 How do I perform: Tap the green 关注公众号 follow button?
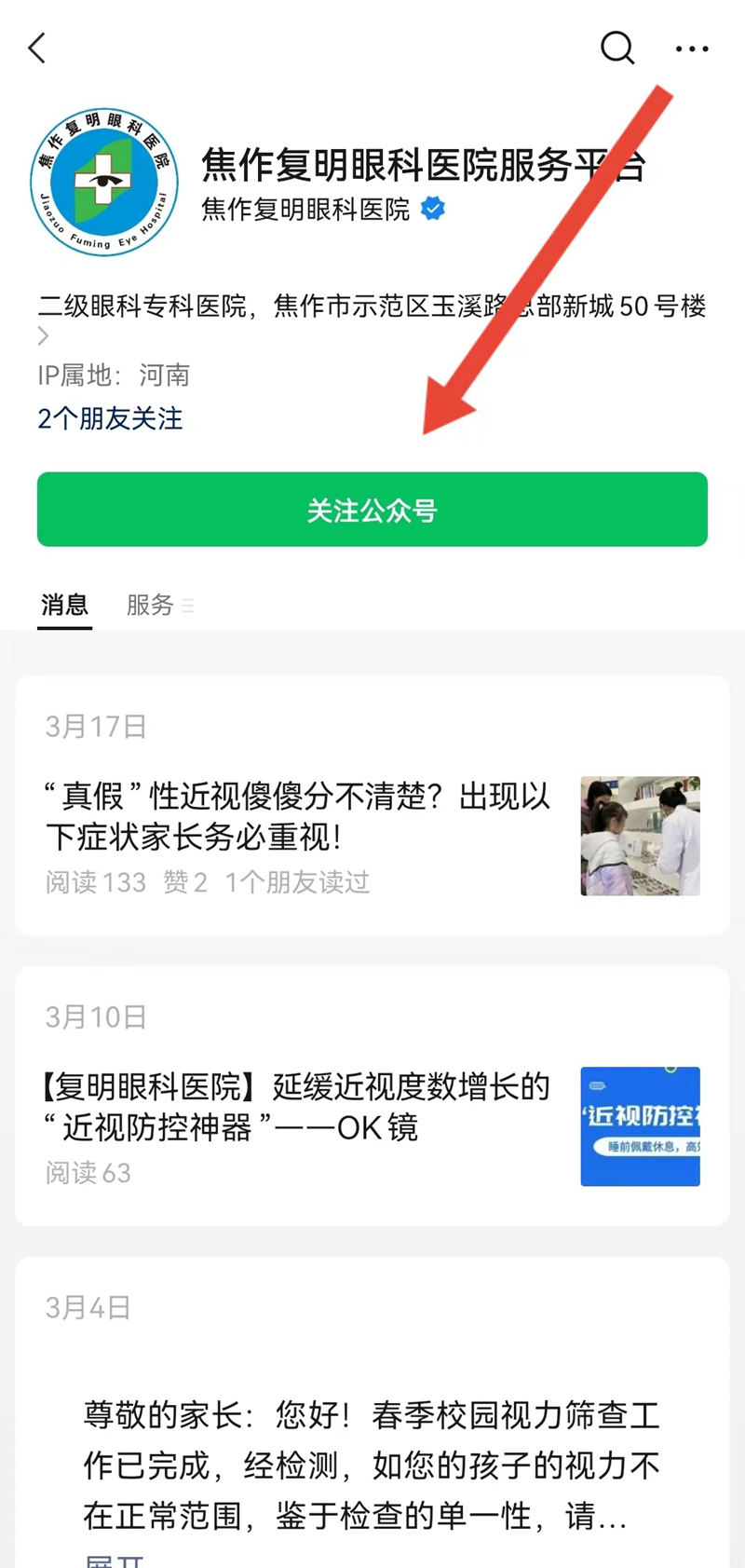point(372,510)
